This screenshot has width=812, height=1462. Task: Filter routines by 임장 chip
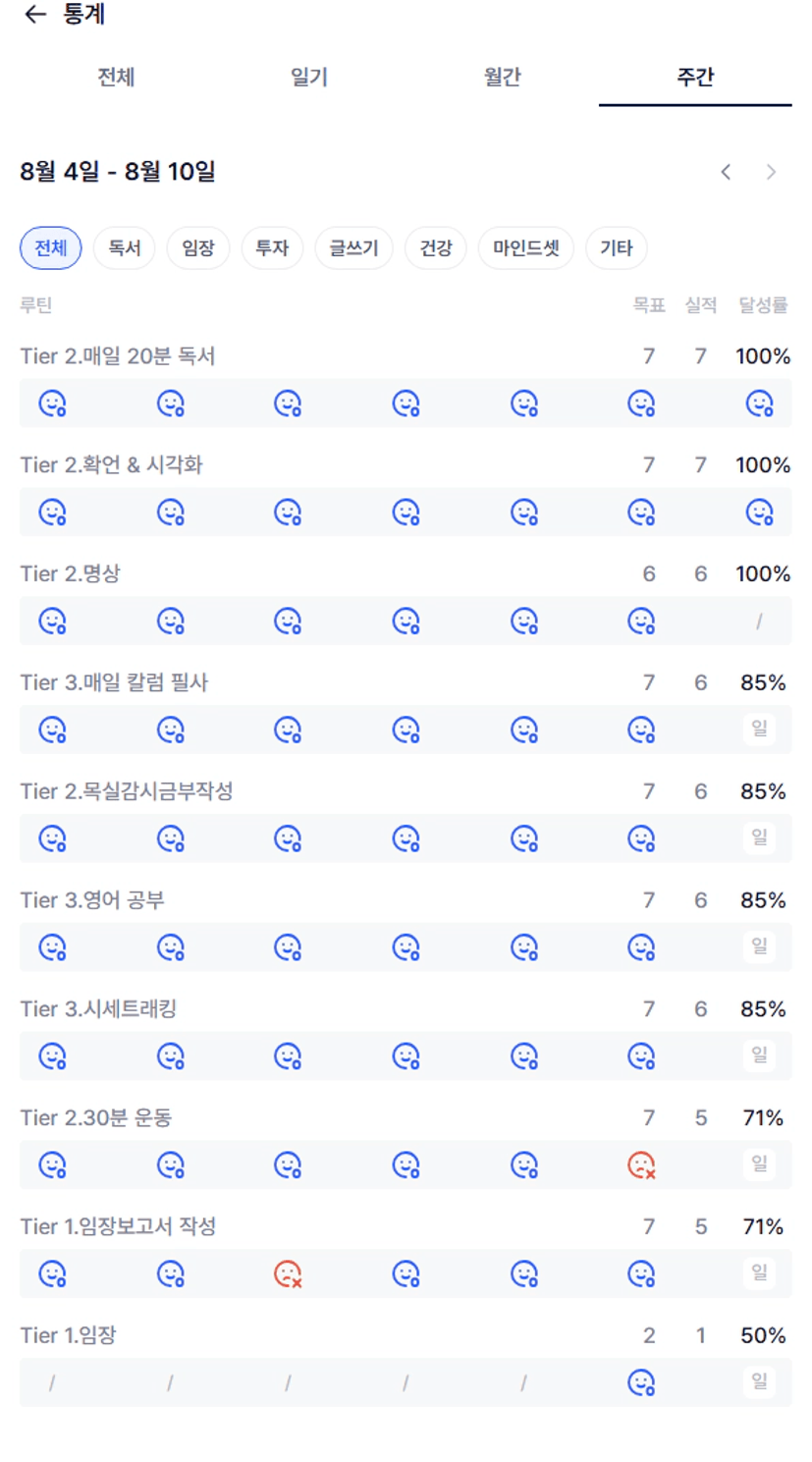point(197,248)
